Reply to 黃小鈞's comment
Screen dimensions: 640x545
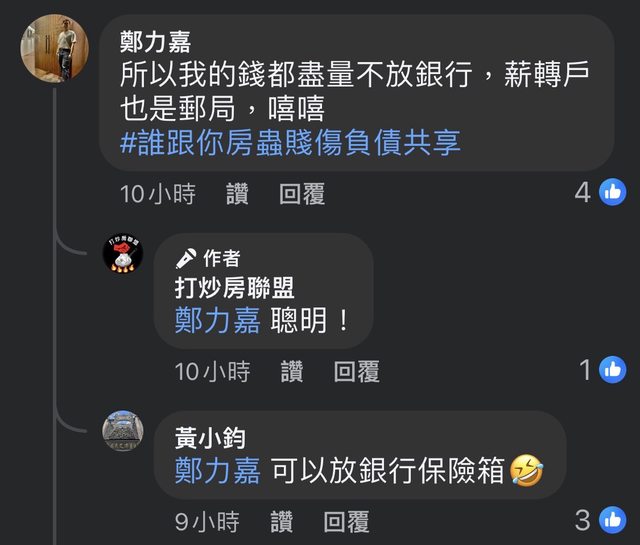(346, 521)
